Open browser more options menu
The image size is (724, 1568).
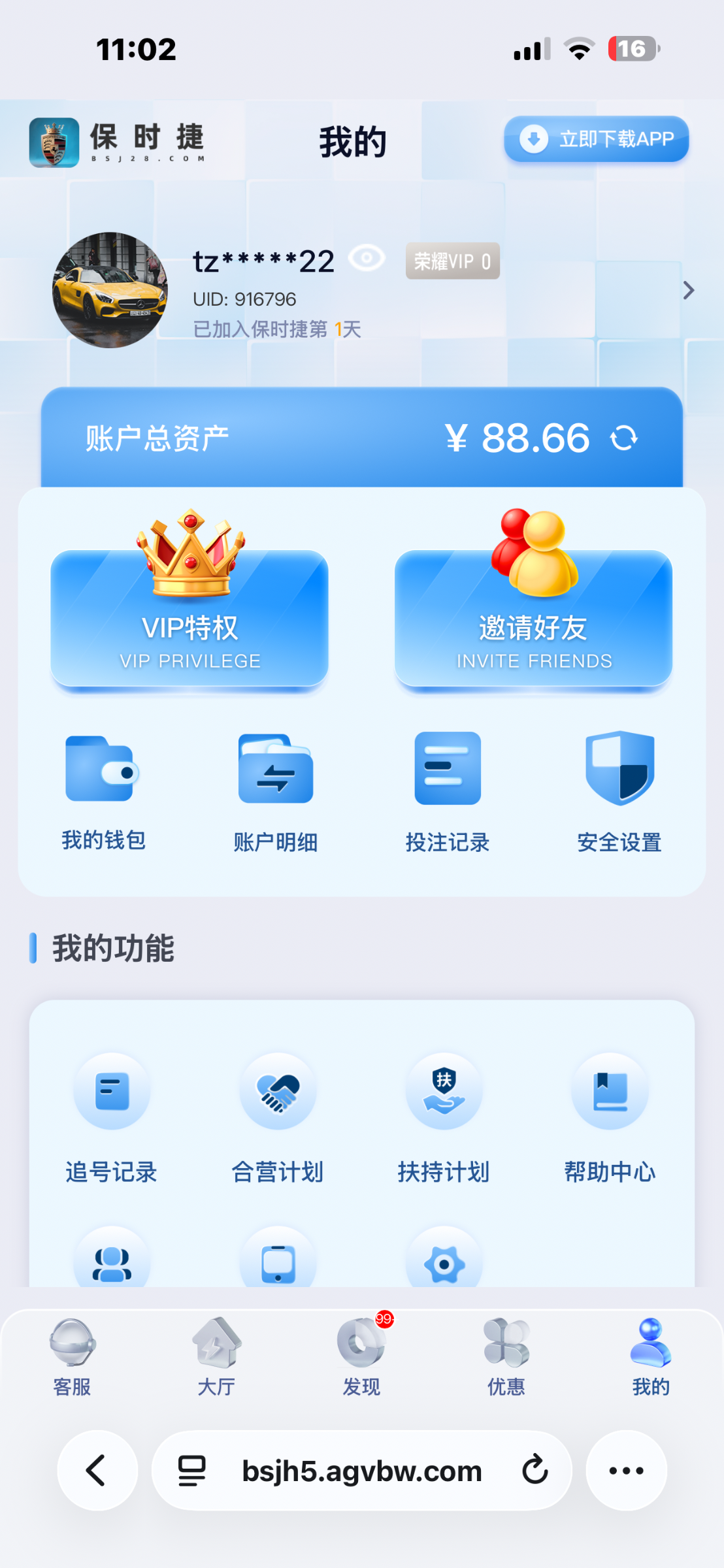point(625,1470)
